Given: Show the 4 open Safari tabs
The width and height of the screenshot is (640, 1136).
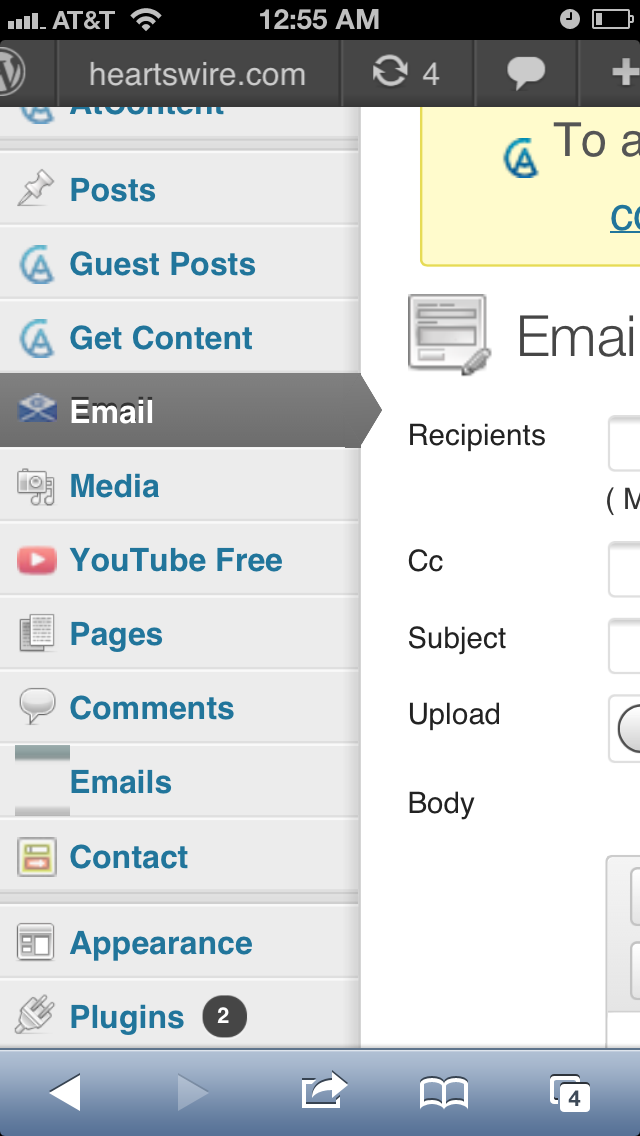Looking at the screenshot, I should click(x=569, y=1092).
